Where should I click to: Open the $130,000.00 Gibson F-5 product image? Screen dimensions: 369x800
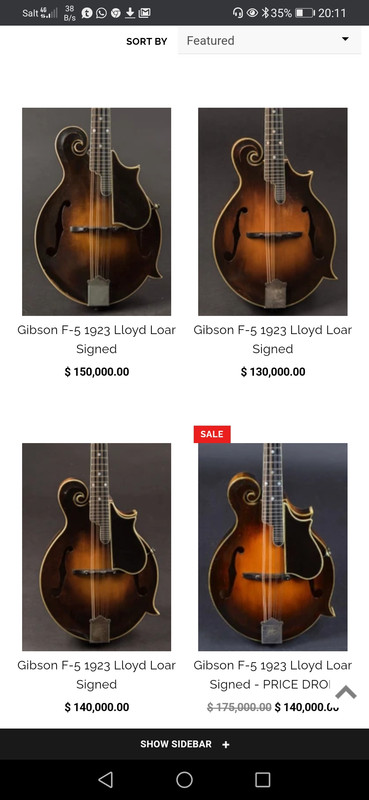(x=273, y=211)
